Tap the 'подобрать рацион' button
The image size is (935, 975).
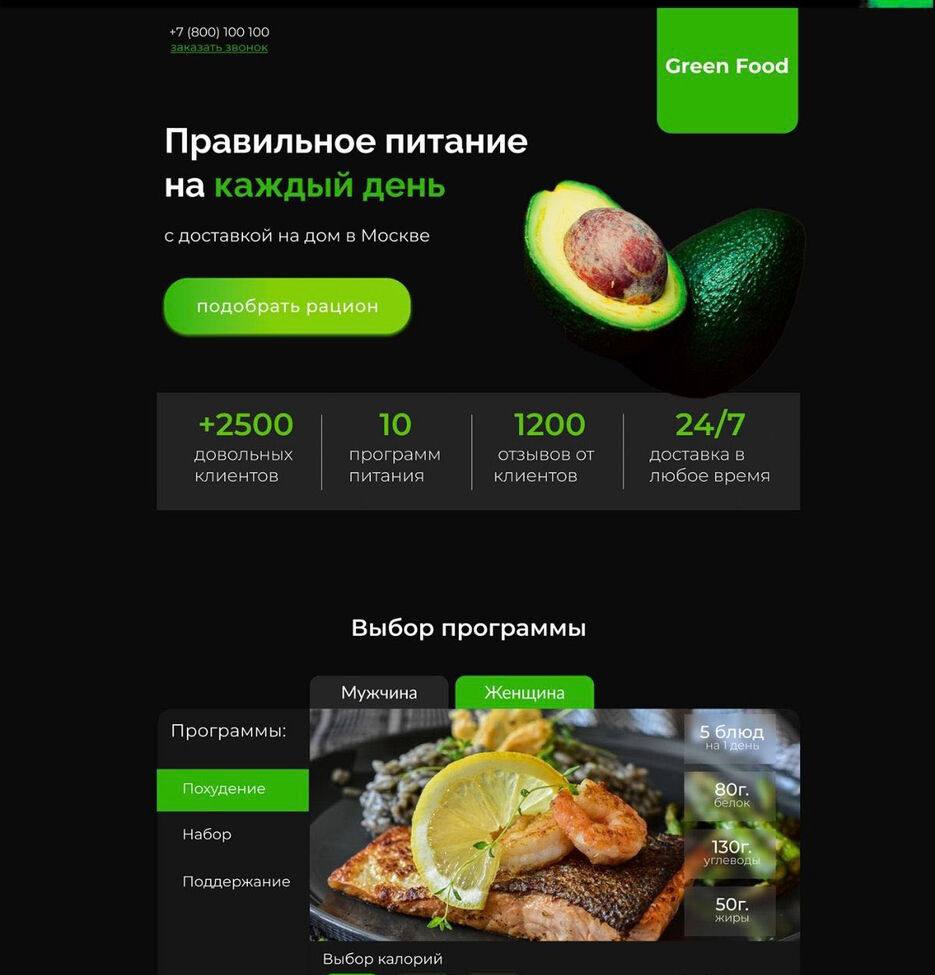click(x=287, y=306)
